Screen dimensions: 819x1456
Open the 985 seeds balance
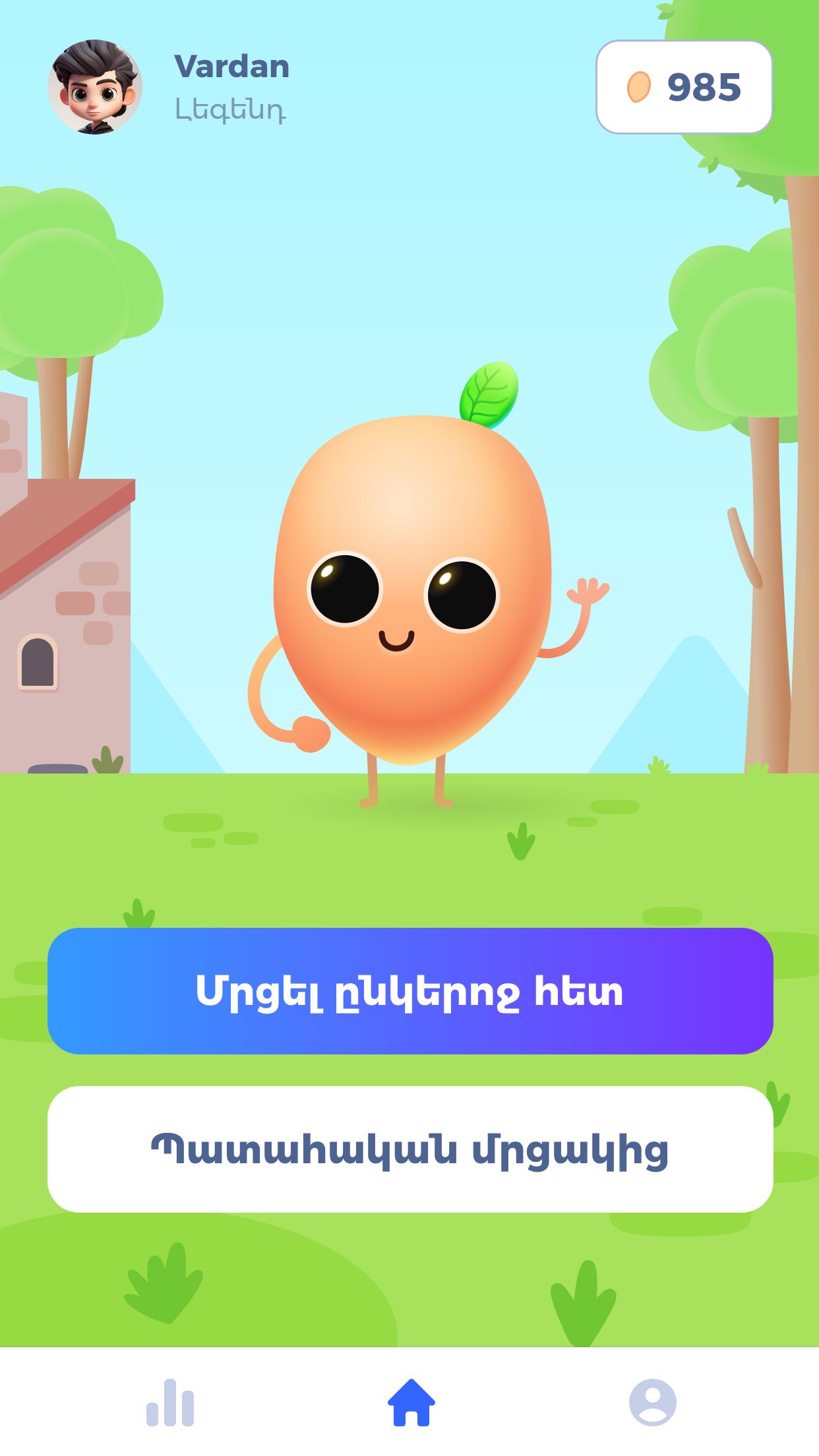[x=684, y=87]
